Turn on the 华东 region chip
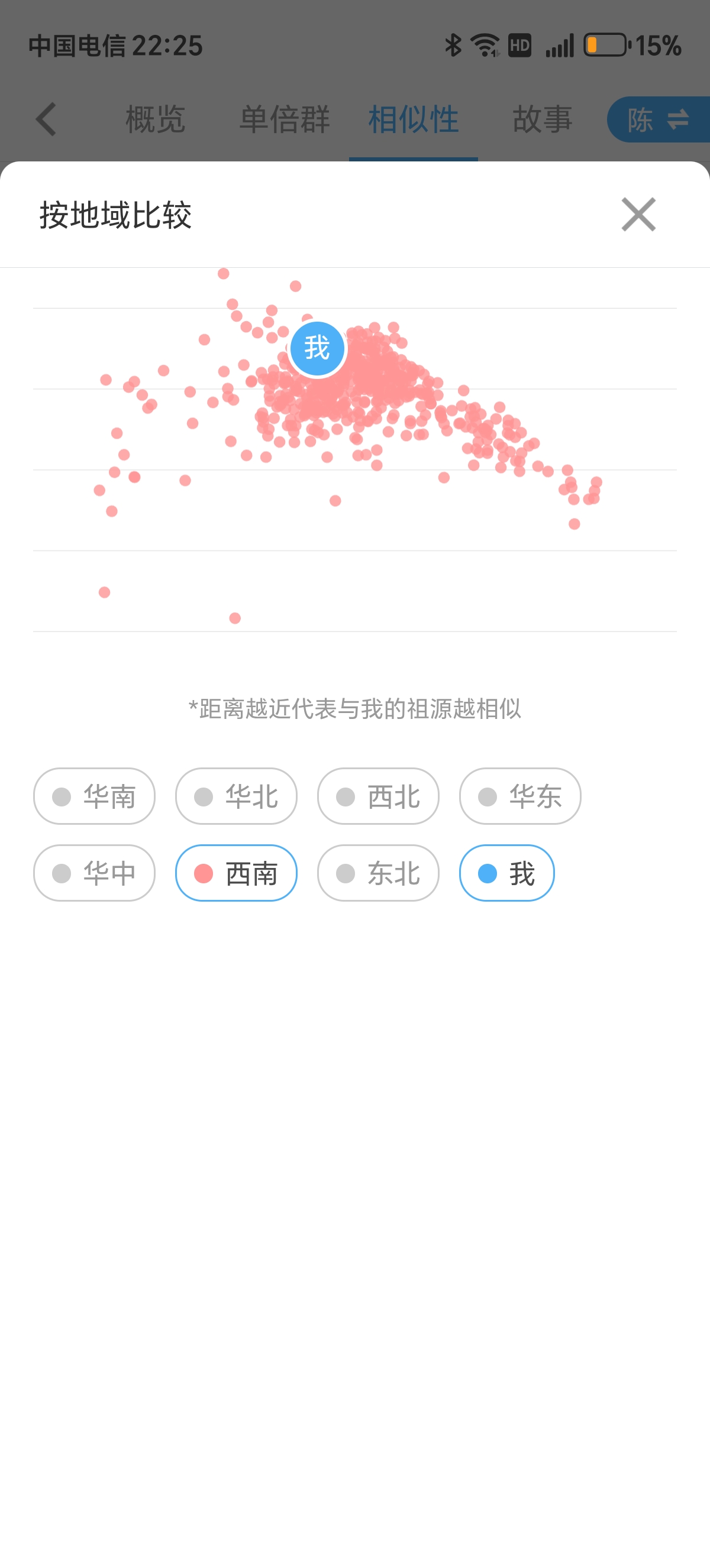 click(520, 796)
